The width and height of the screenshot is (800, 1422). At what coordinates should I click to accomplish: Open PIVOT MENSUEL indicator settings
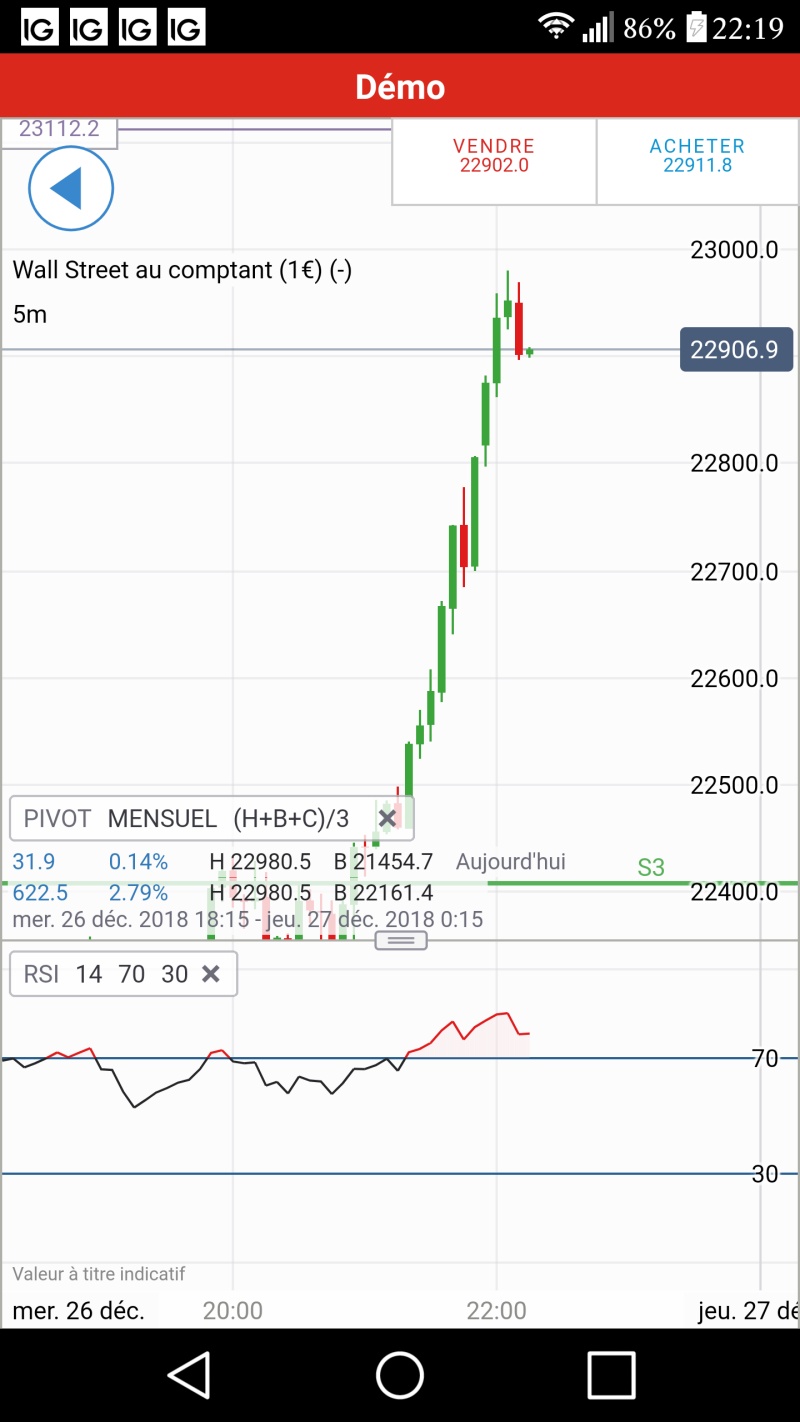click(186, 819)
